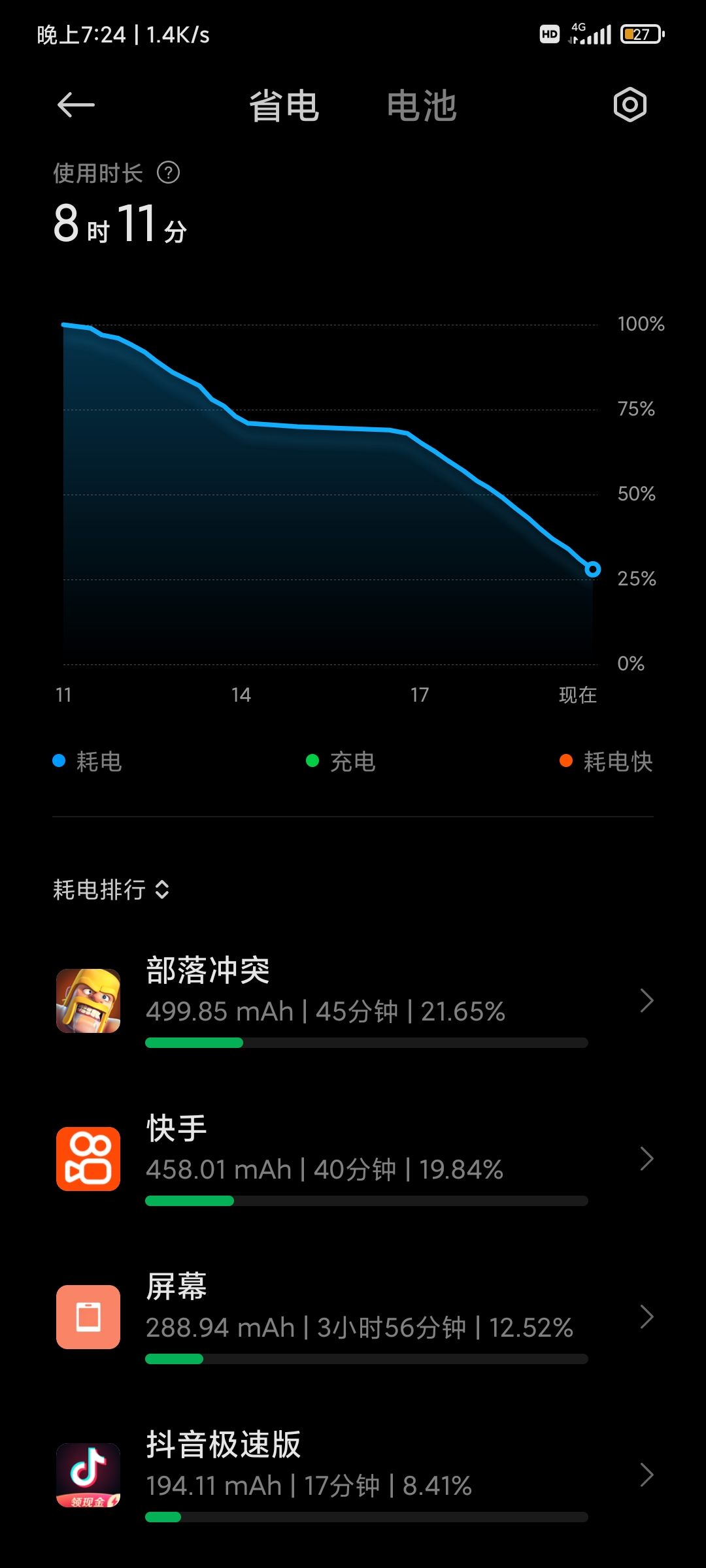This screenshot has height=1568, width=706.
Task: Open the 部落冲突 power usage details
Action: click(x=353, y=1001)
